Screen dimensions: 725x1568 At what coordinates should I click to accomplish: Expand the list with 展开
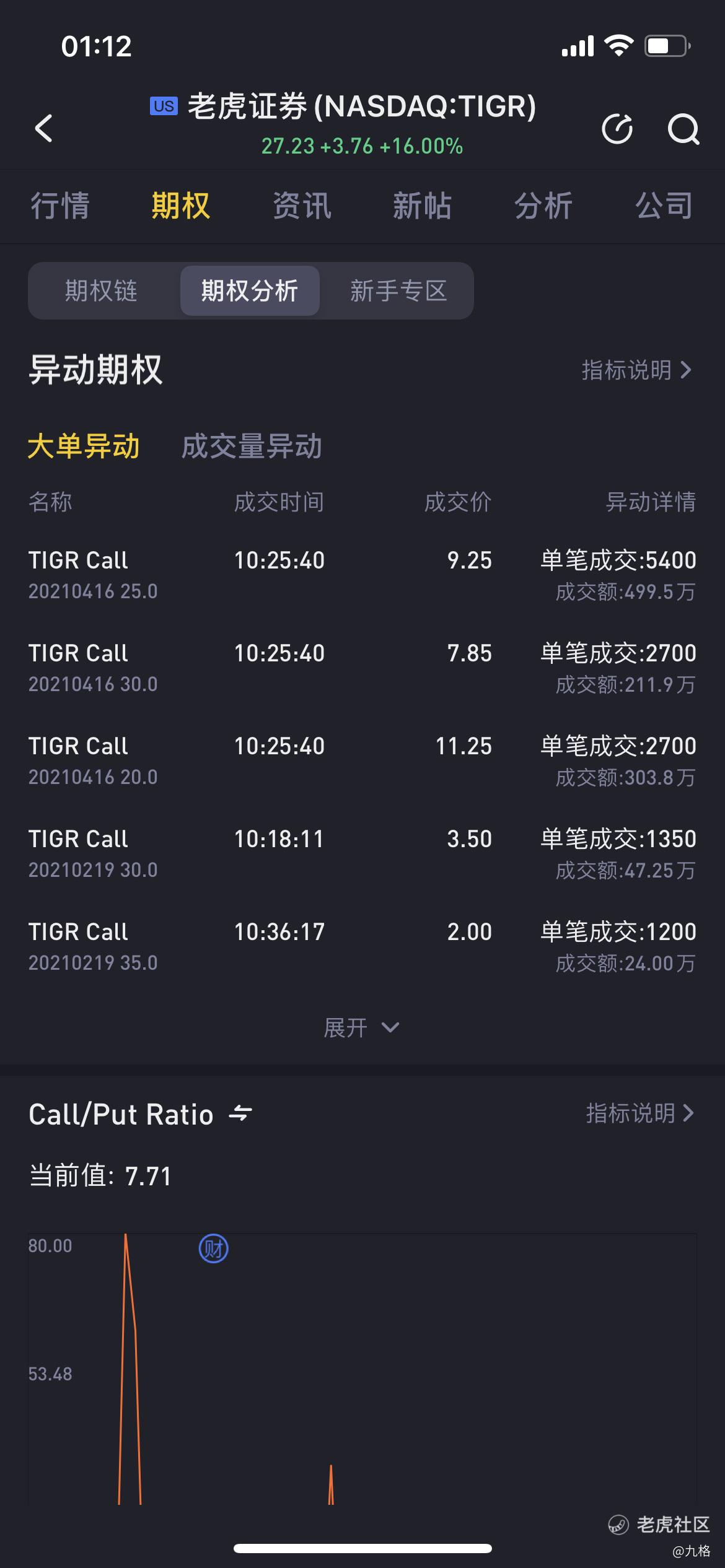(362, 1028)
